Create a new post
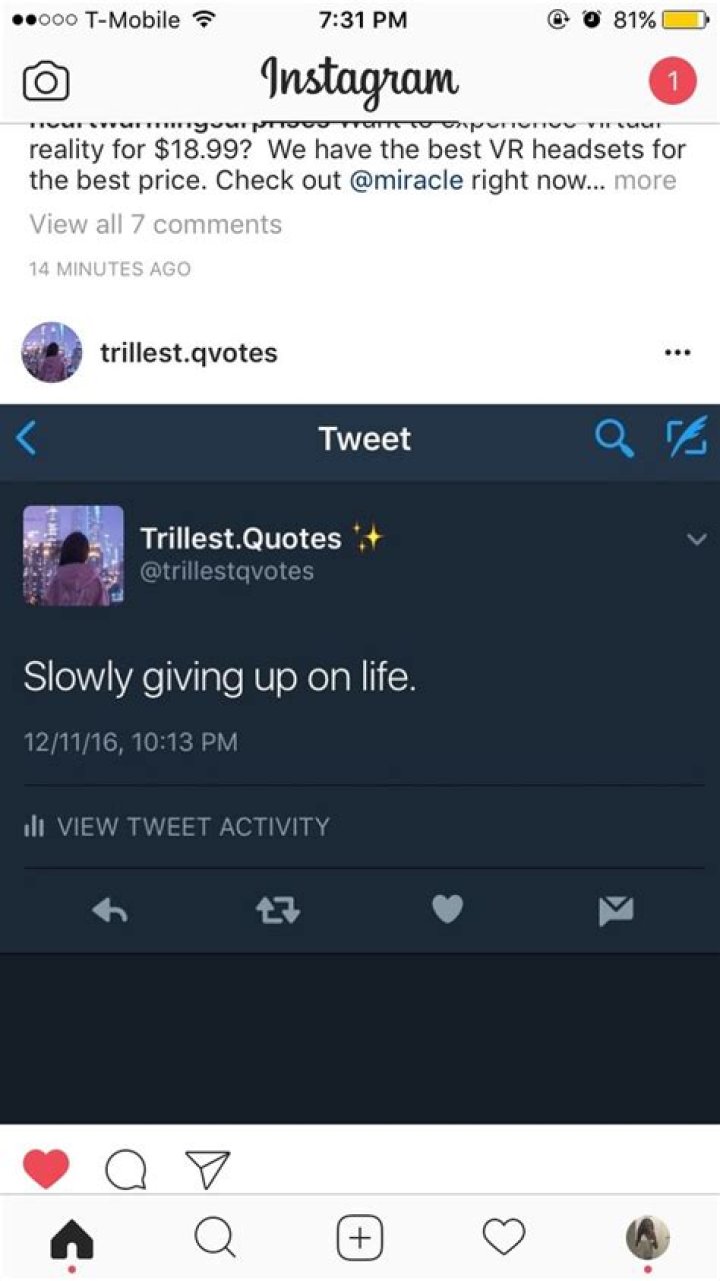 click(360, 1239)
